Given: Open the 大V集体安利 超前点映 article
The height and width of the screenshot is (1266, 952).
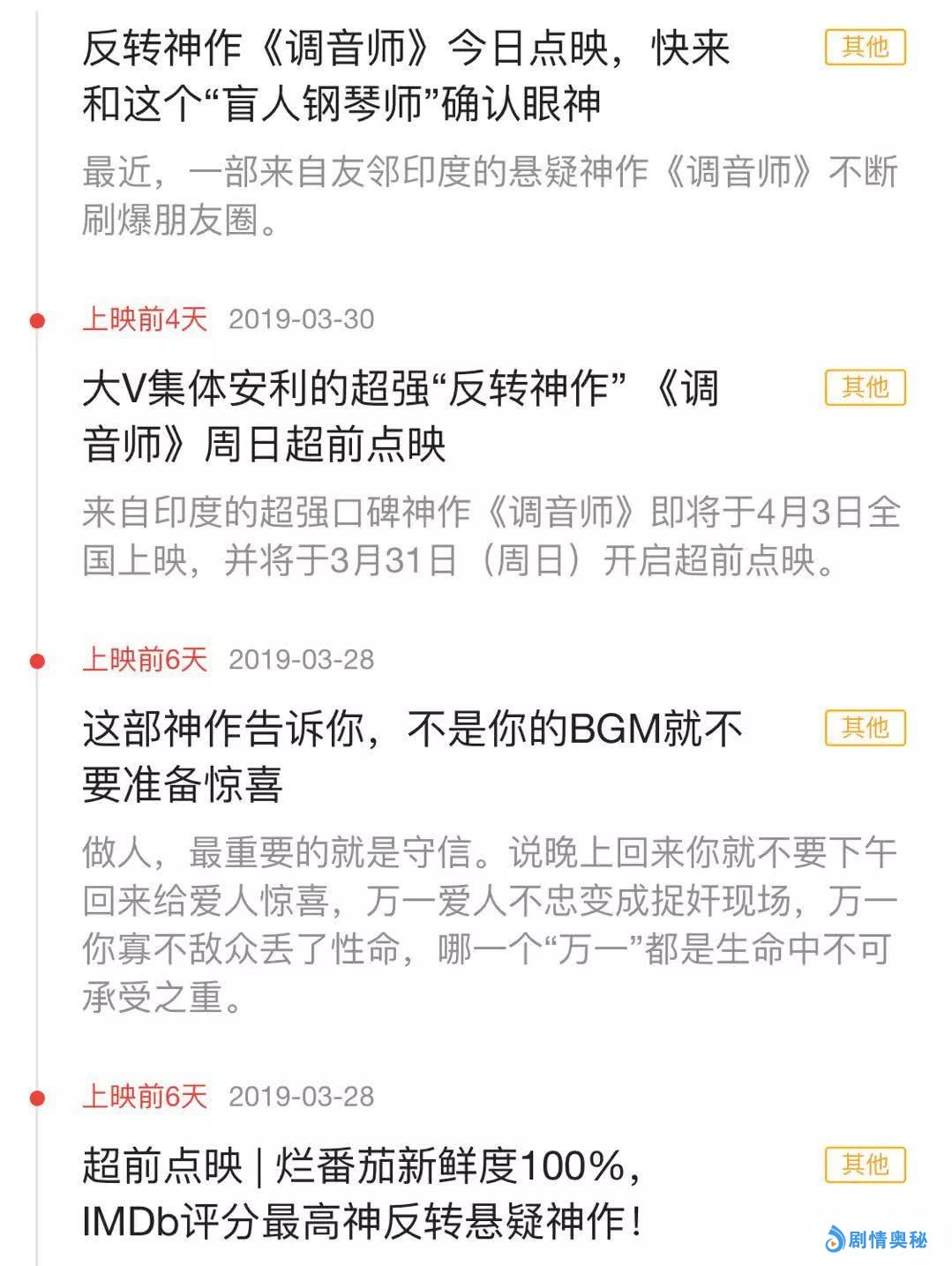Looking at the screenshot, I should [401, 416].
